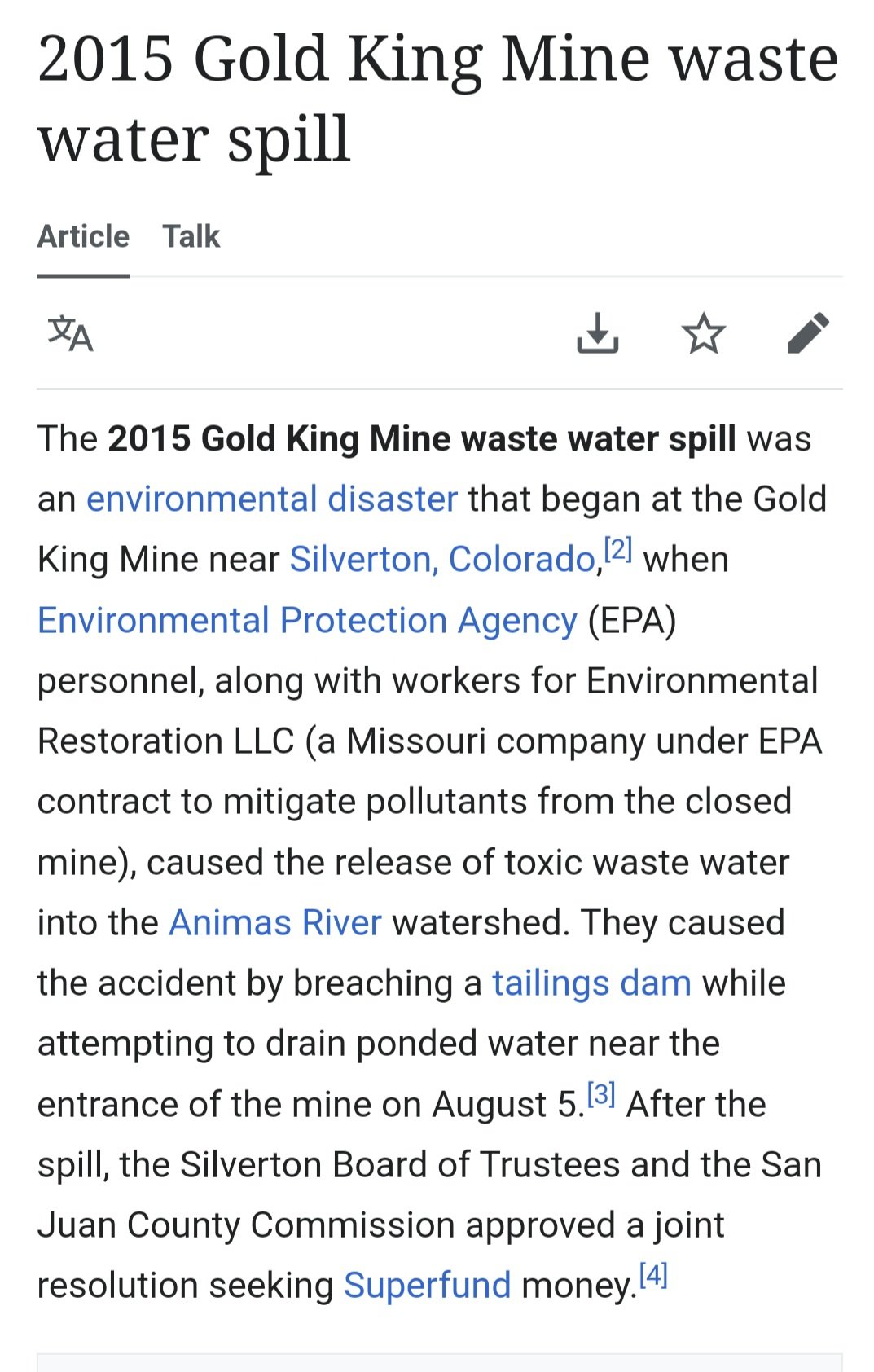The width and height of the screenshot is (874, 1372).
Task: Download this article
Action: click(x=598, y=333)
